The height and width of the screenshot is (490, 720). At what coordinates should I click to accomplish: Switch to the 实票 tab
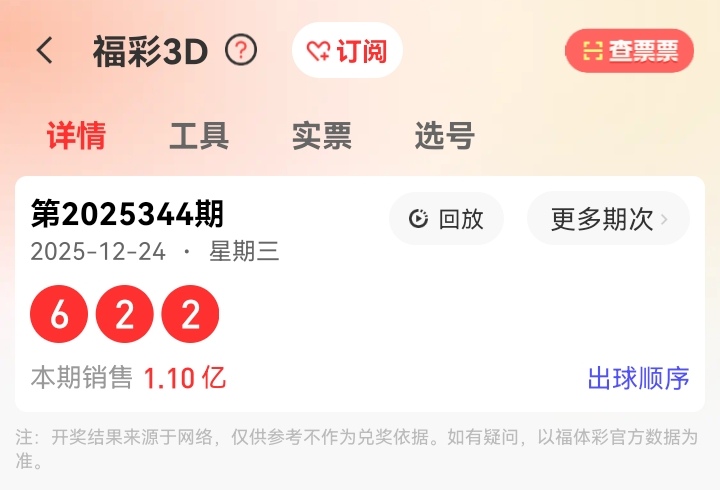point(322,136)
